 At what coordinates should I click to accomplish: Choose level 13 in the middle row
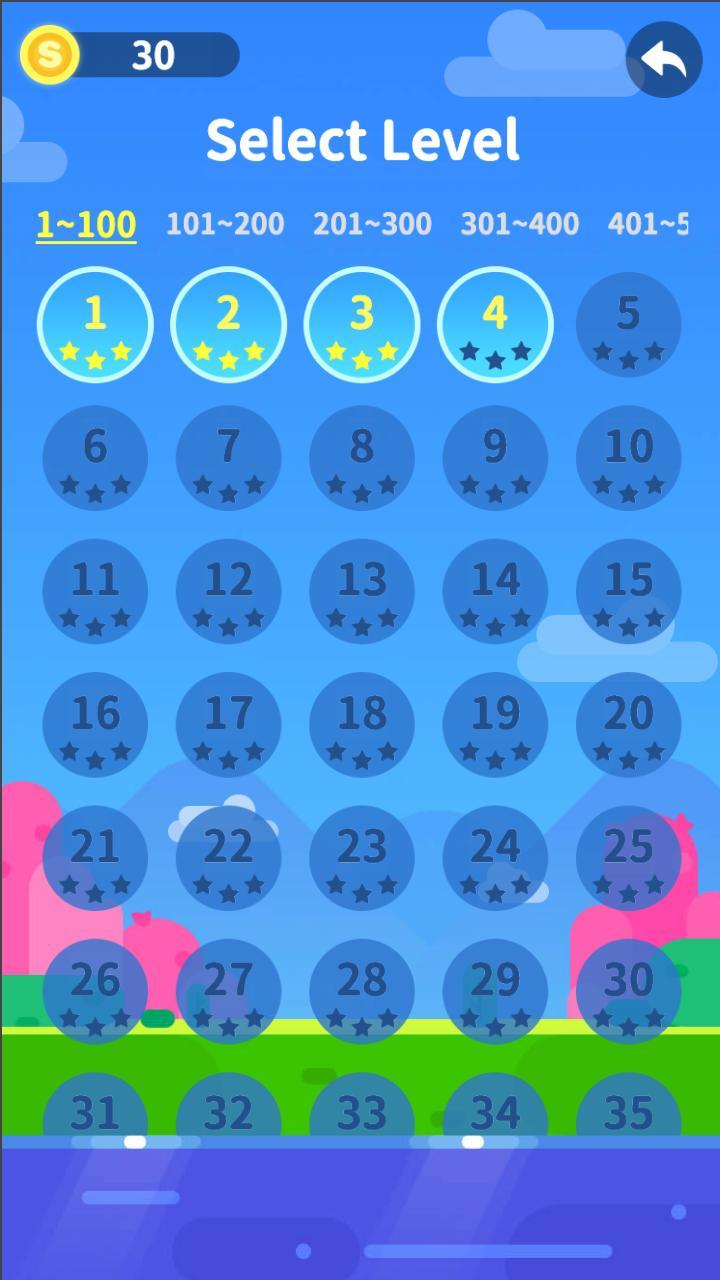coord(362,590)
